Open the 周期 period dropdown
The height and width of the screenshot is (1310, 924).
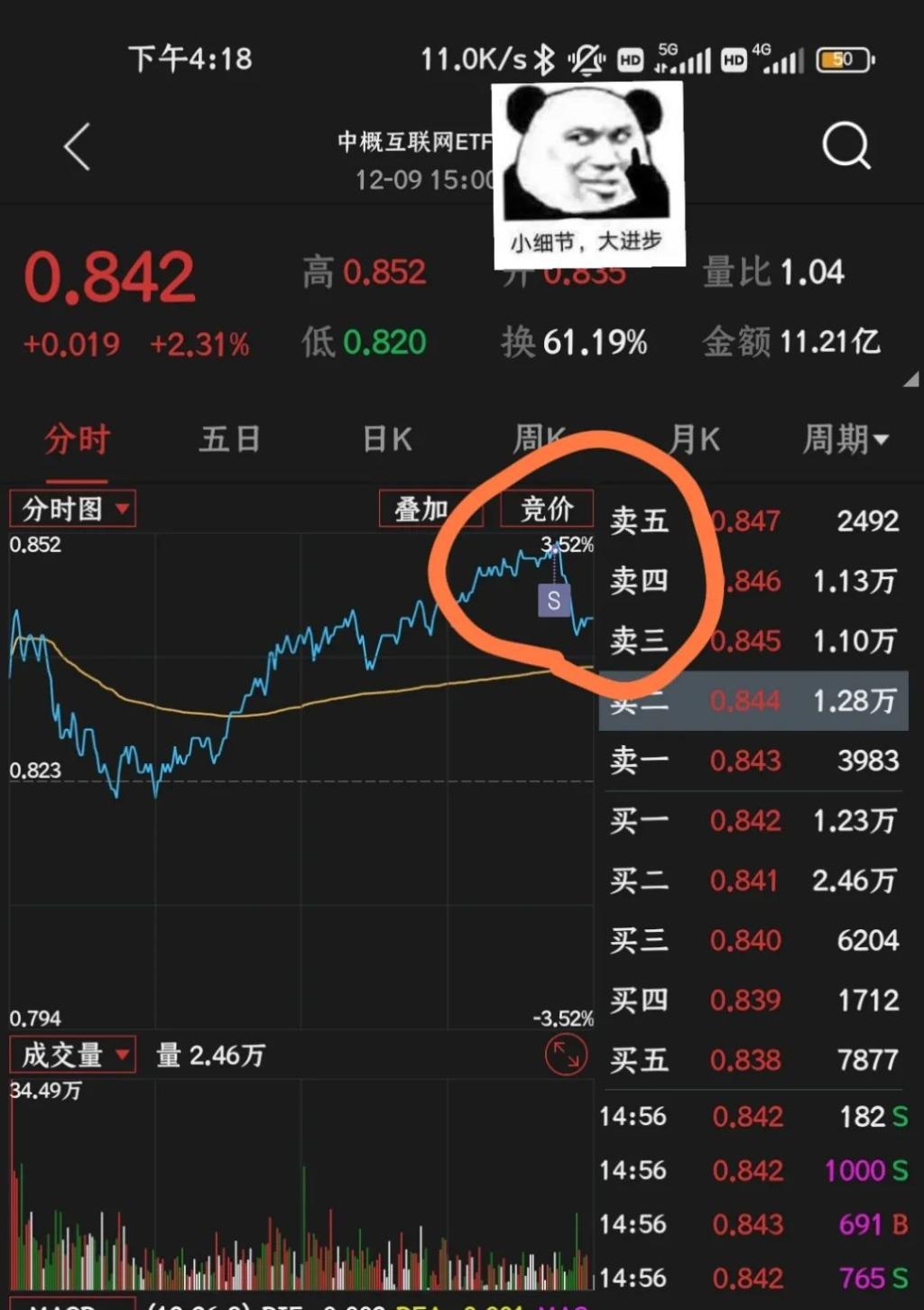click(845, 440)
